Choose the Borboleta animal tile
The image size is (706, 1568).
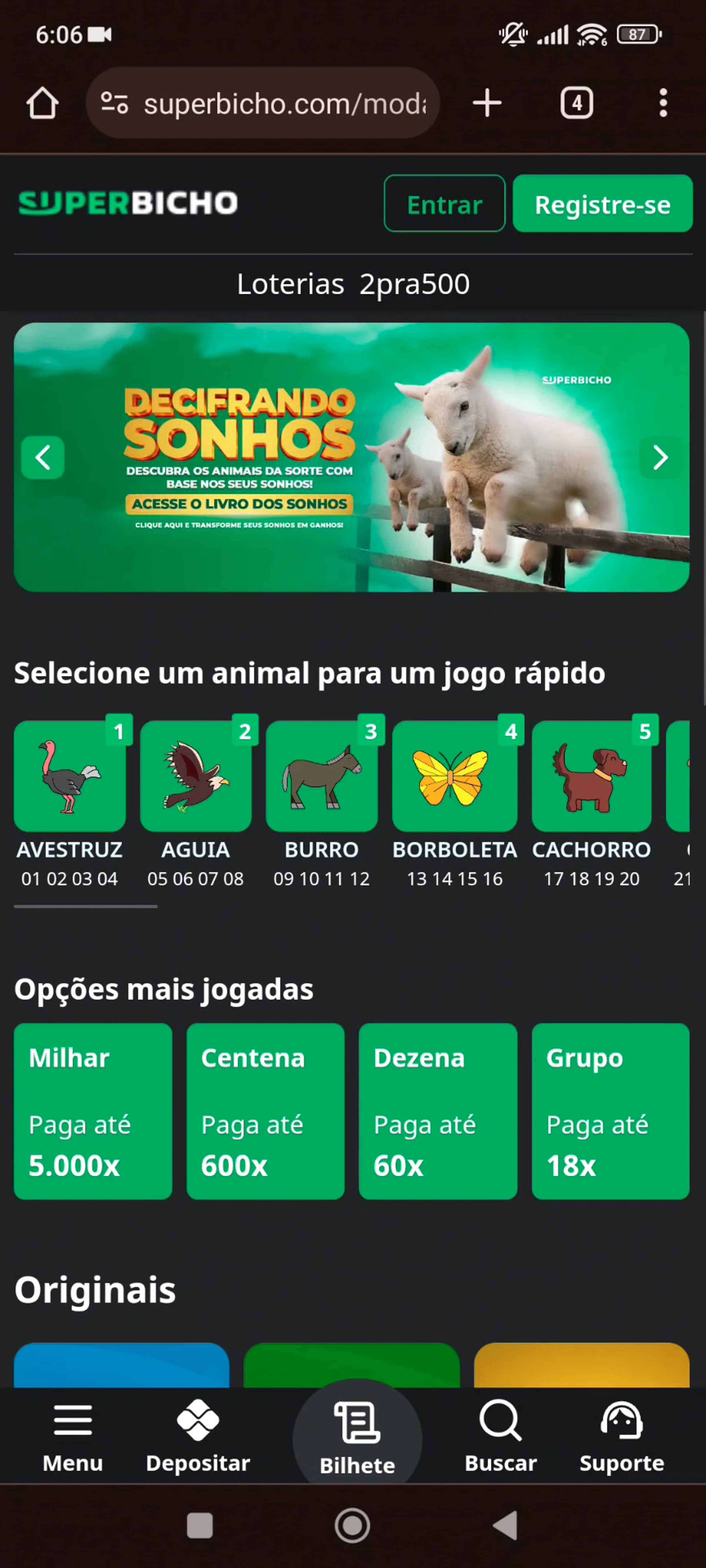click(x=454, y=777)
